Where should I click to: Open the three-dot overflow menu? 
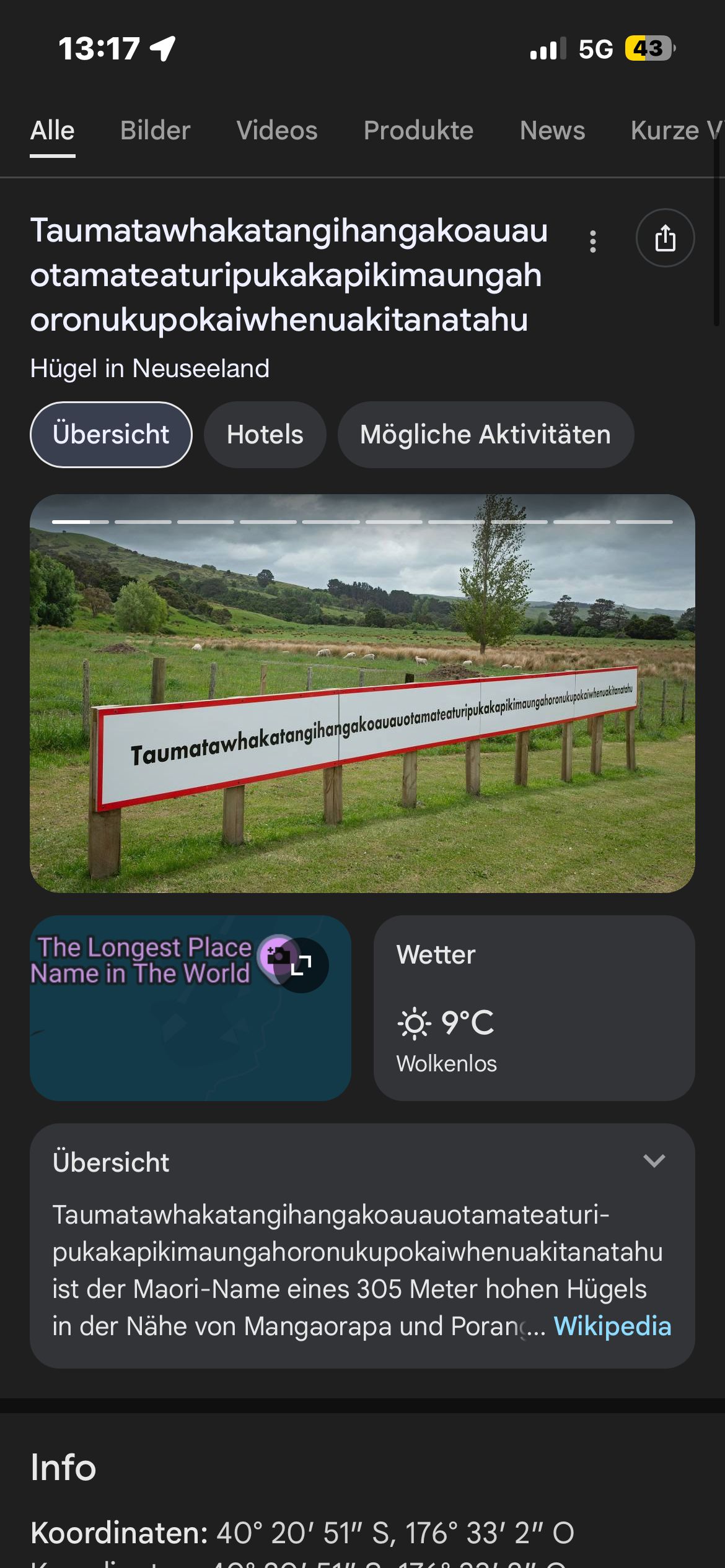tap(593, 241)
